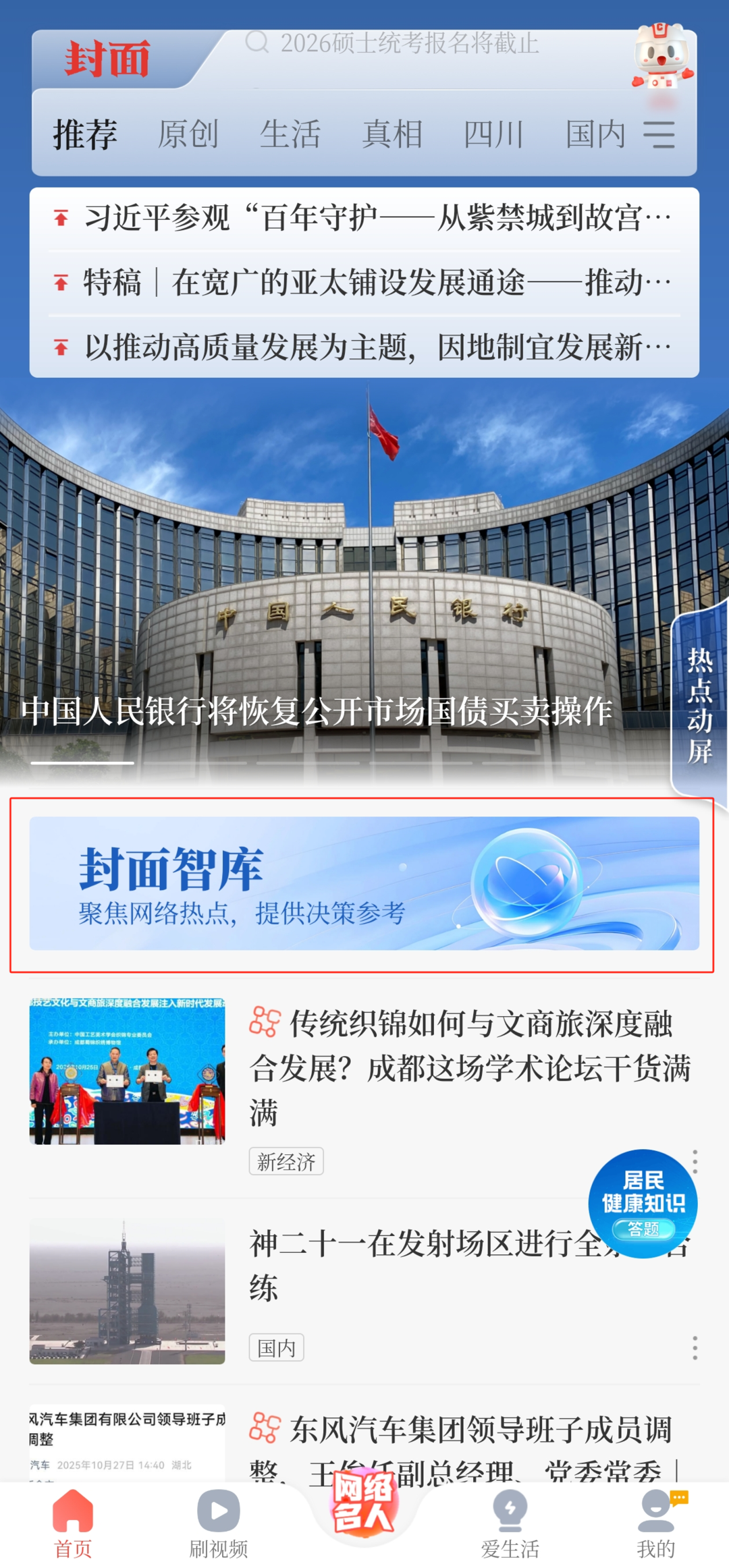Open the pinned 特稿 亚太 headline
Viewport: 729px width, 1568px height.
tap(377, 282)
